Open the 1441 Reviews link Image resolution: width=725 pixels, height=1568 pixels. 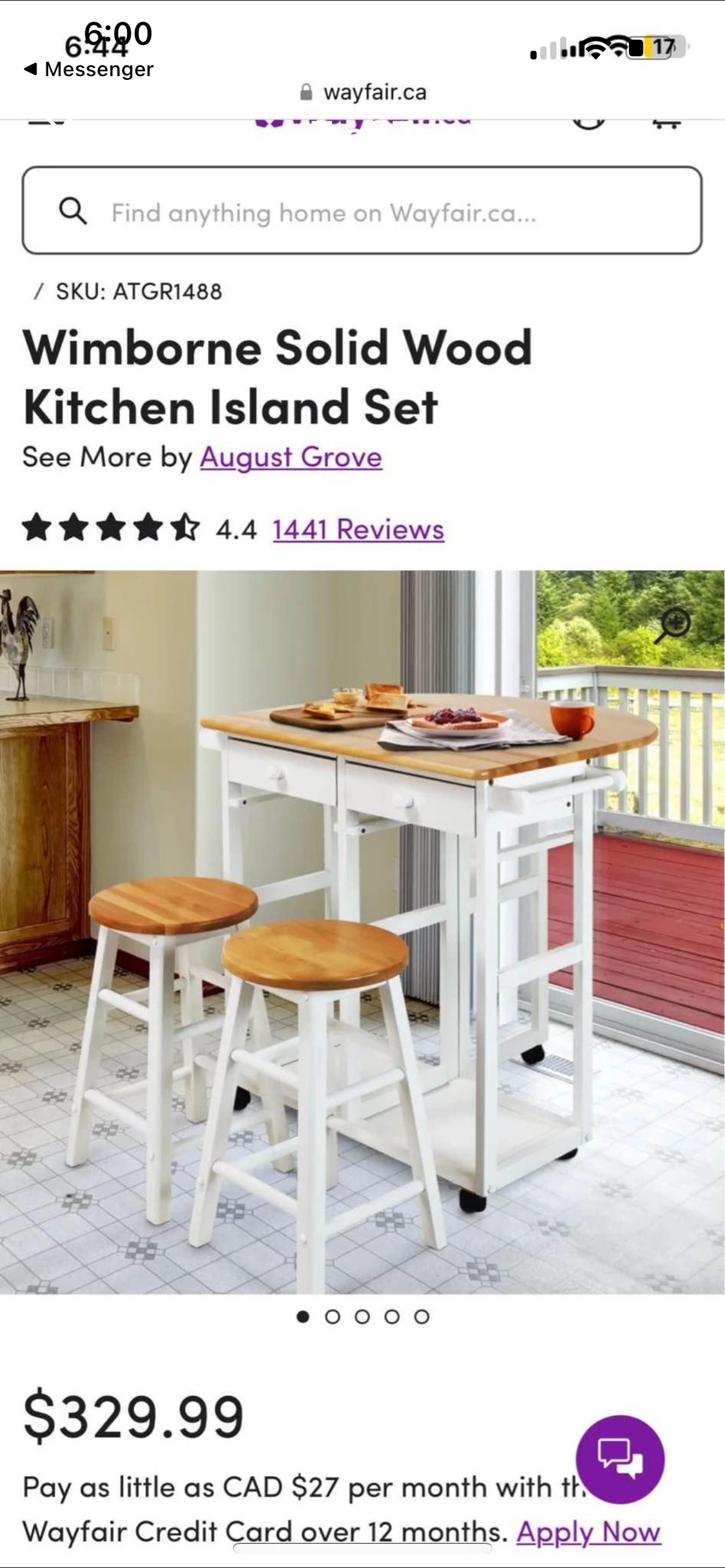pos(358,530)
